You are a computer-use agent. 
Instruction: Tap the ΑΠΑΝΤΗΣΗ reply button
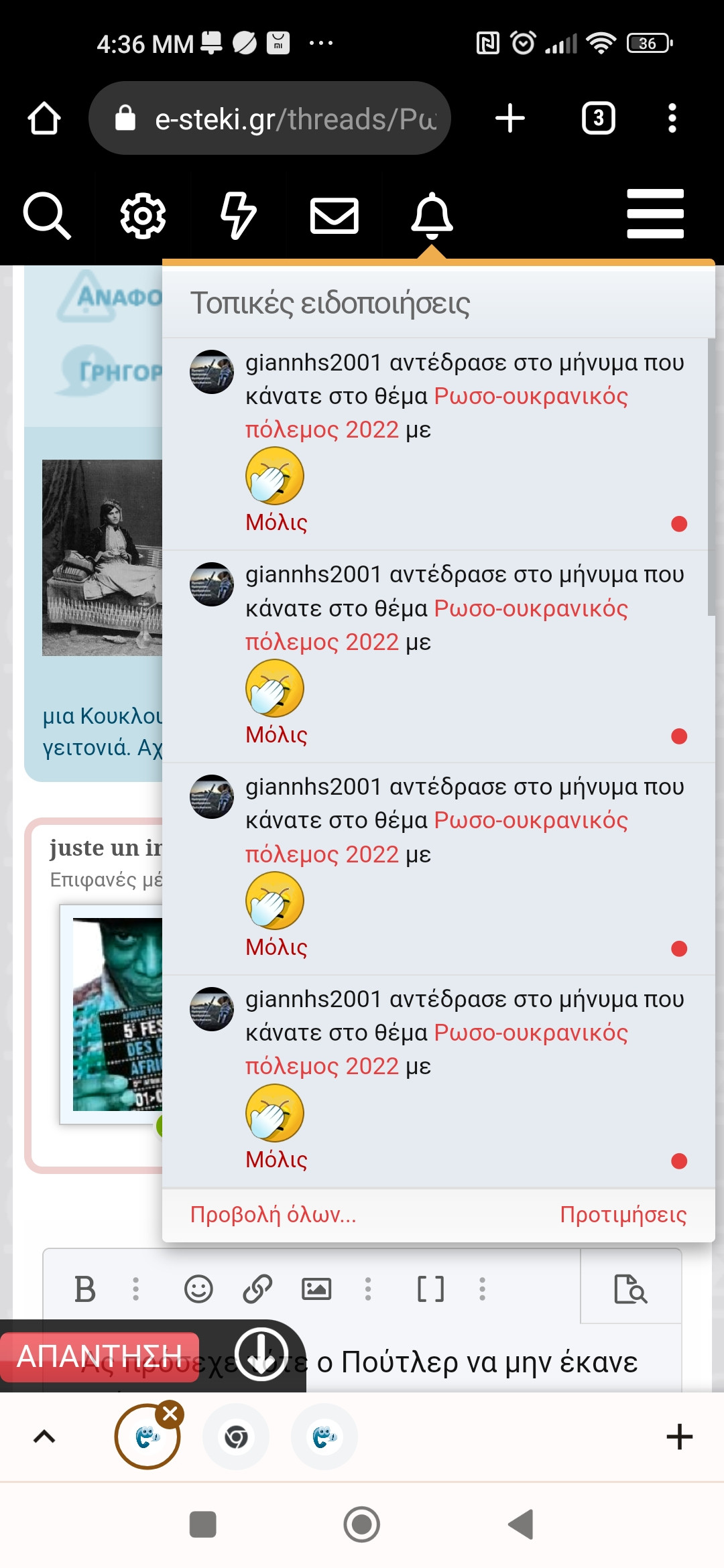point(100,1357)
